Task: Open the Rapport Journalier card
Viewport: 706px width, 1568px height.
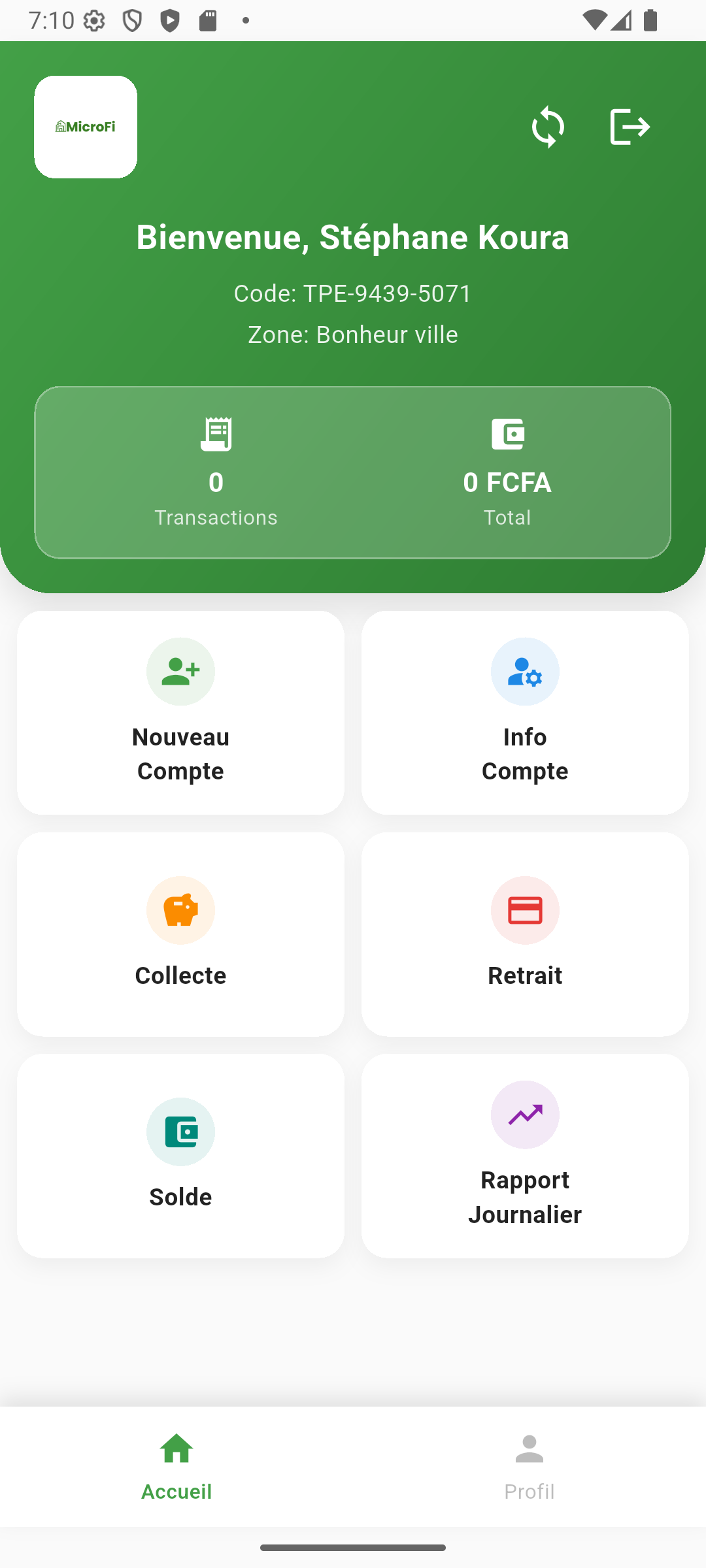Action: 525,1155
